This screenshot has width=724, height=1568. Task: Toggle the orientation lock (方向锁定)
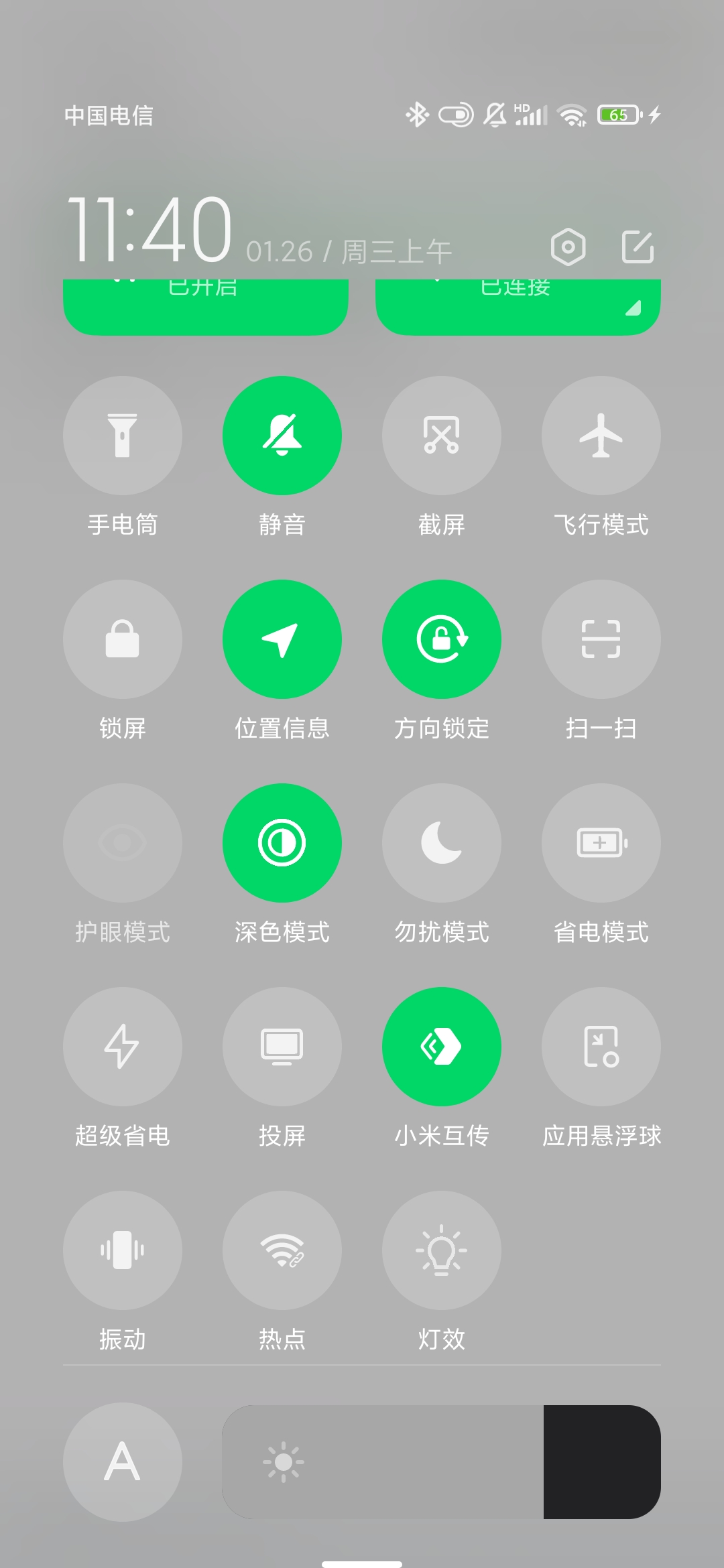pyautogui.click(x=442, y=639)
